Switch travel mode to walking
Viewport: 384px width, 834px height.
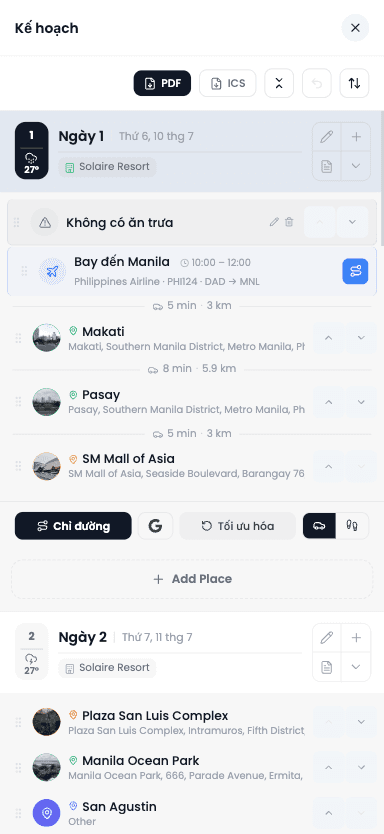click(353, 526)
